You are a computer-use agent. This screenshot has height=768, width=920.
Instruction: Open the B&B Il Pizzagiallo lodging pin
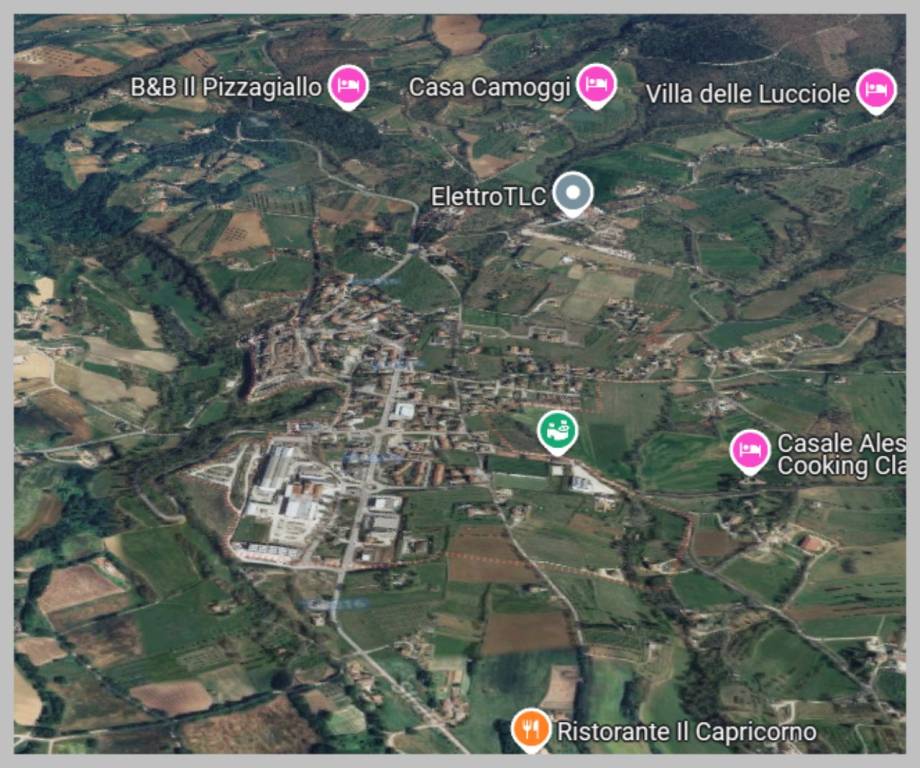pos(348,87)
